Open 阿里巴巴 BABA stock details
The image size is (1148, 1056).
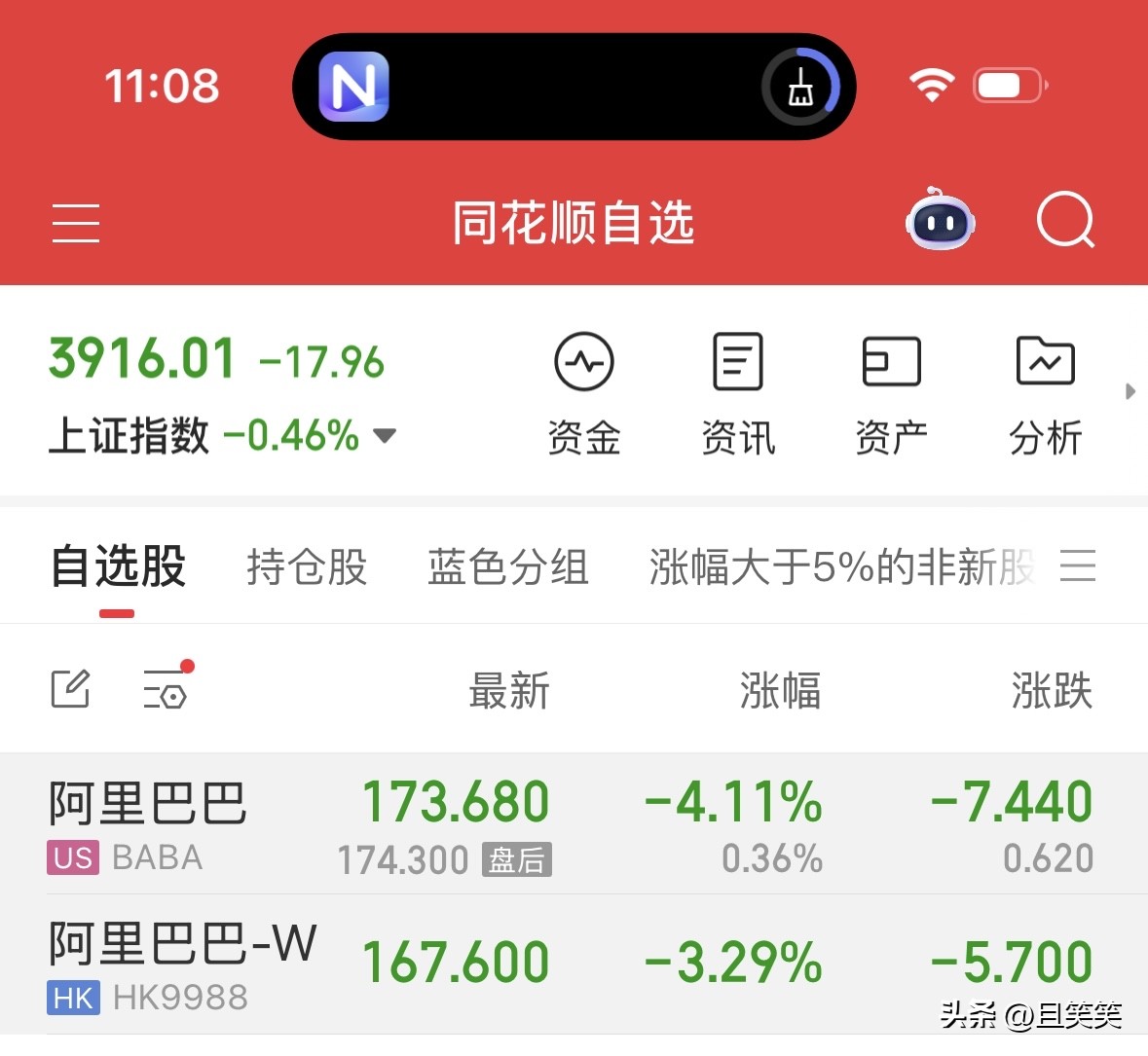click(146, 823)
